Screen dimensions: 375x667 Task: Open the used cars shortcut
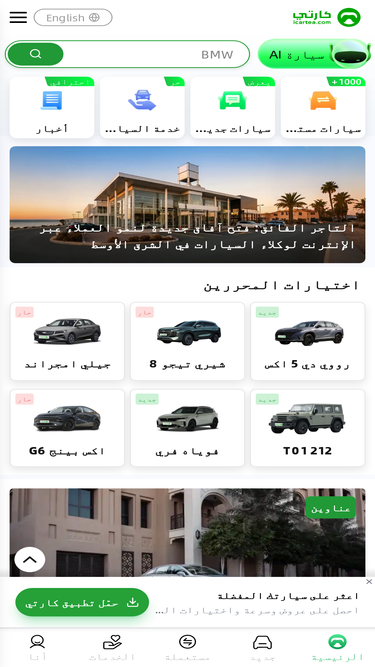coord(323,108)
